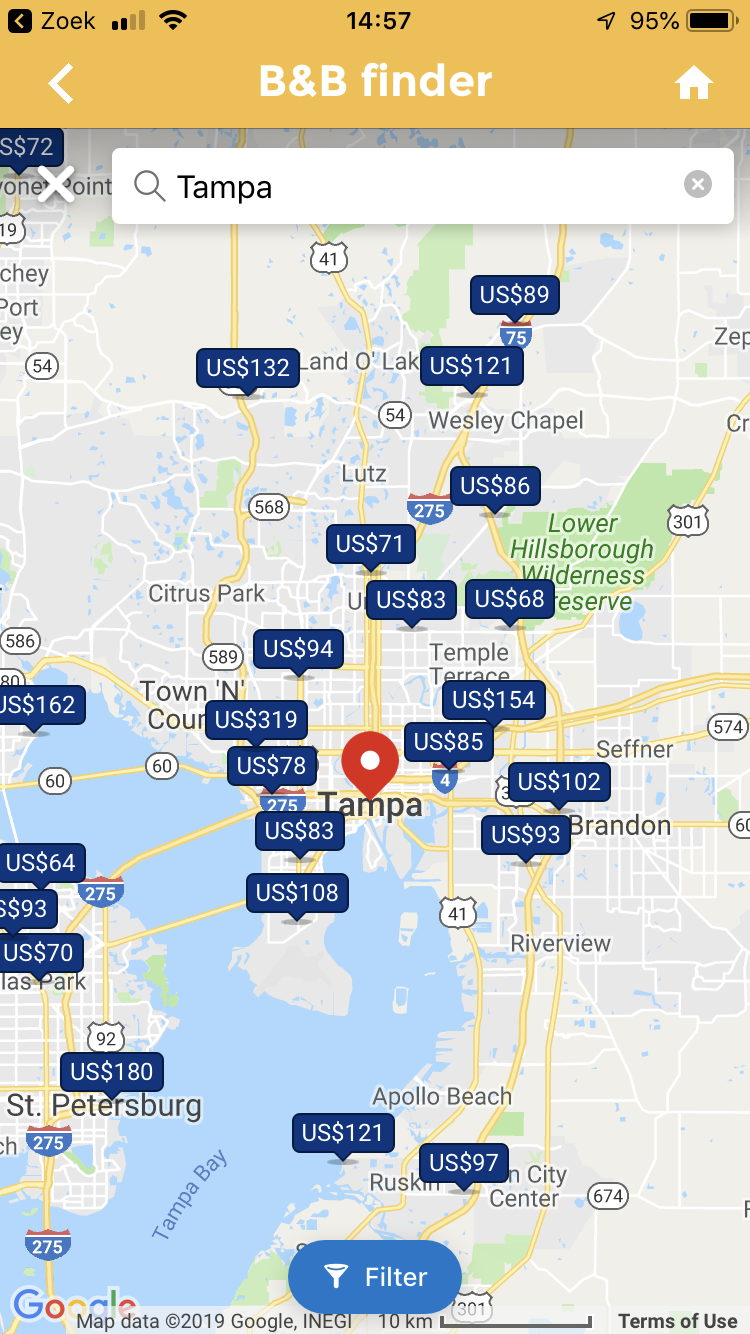This screenshot has width=750, height=1334.
Task: Go back using the header arrow
Action: pyautogui.click(x=62, y=83)
